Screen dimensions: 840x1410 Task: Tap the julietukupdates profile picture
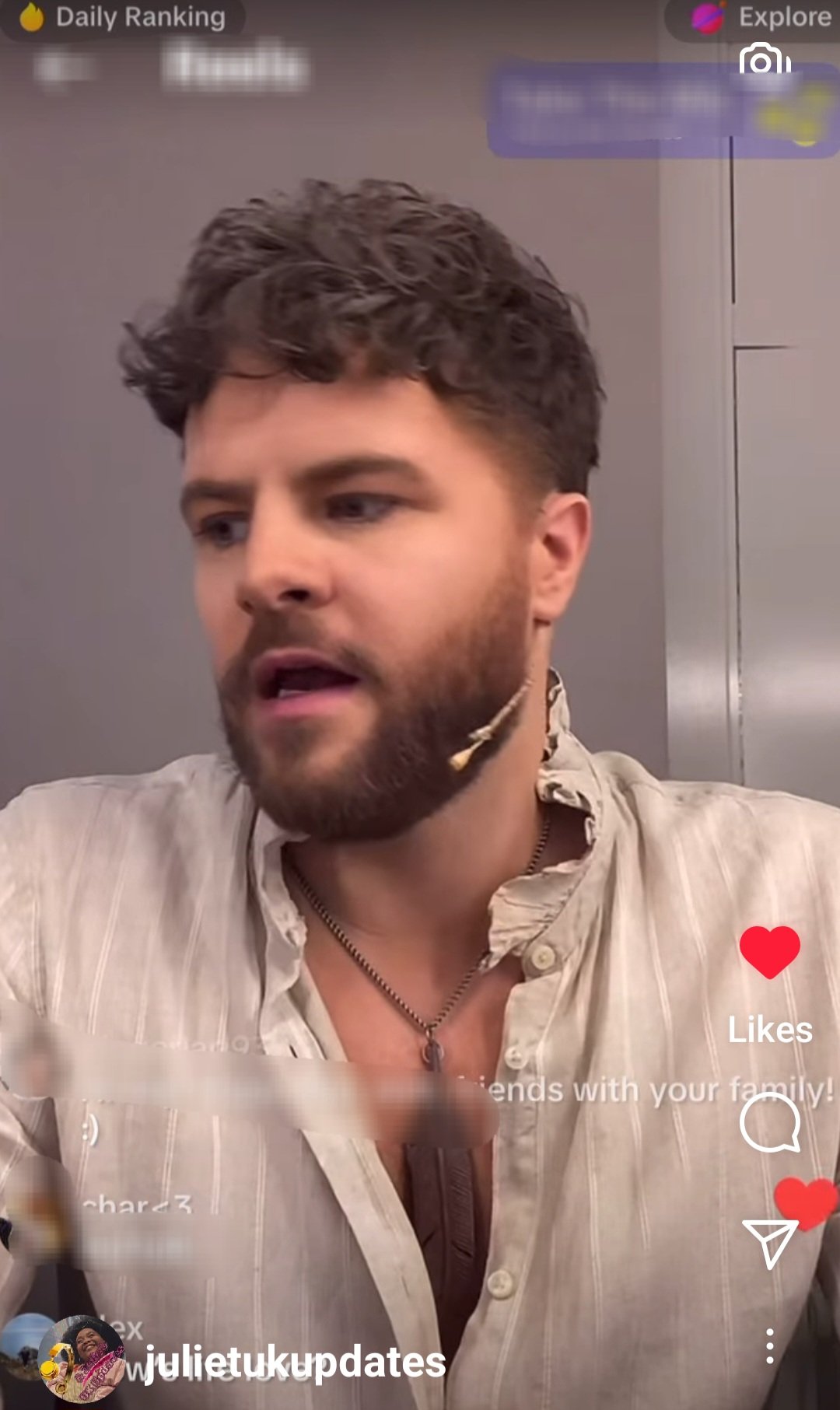coord(82,1359)
